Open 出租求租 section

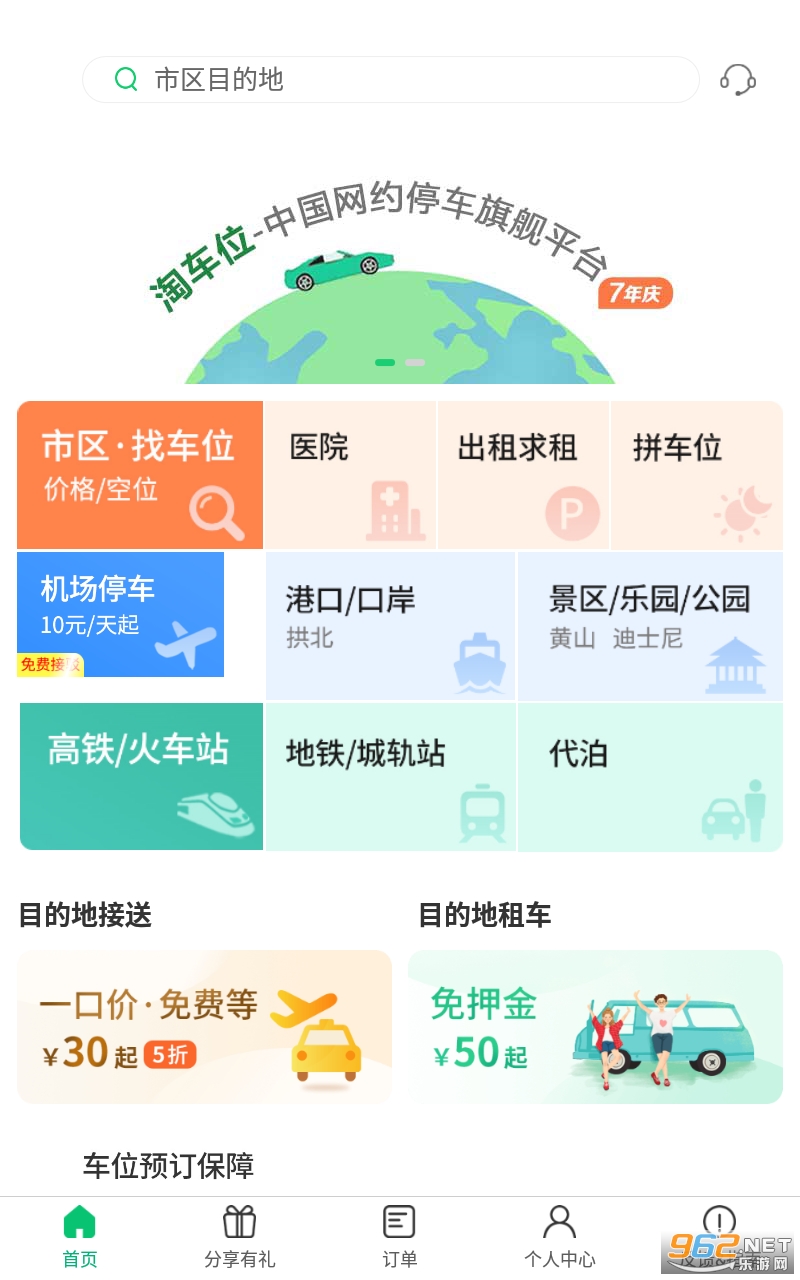pyautogui.click(x=523, y=475)
